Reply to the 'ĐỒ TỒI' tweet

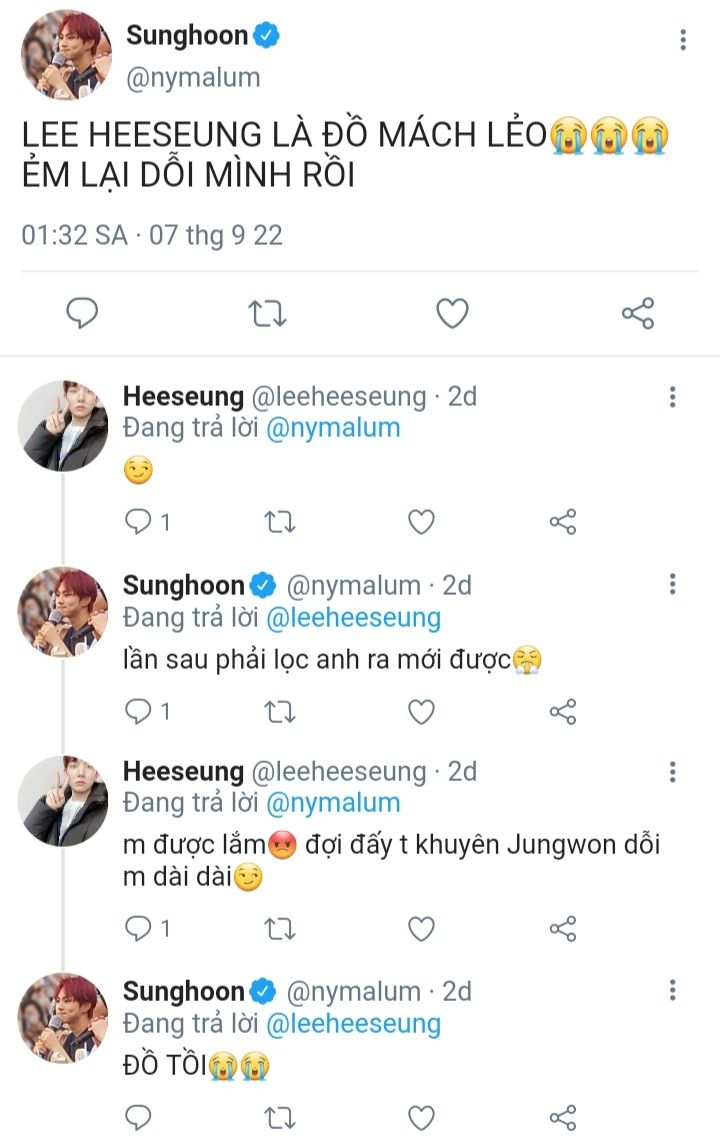coord(138,1117)
